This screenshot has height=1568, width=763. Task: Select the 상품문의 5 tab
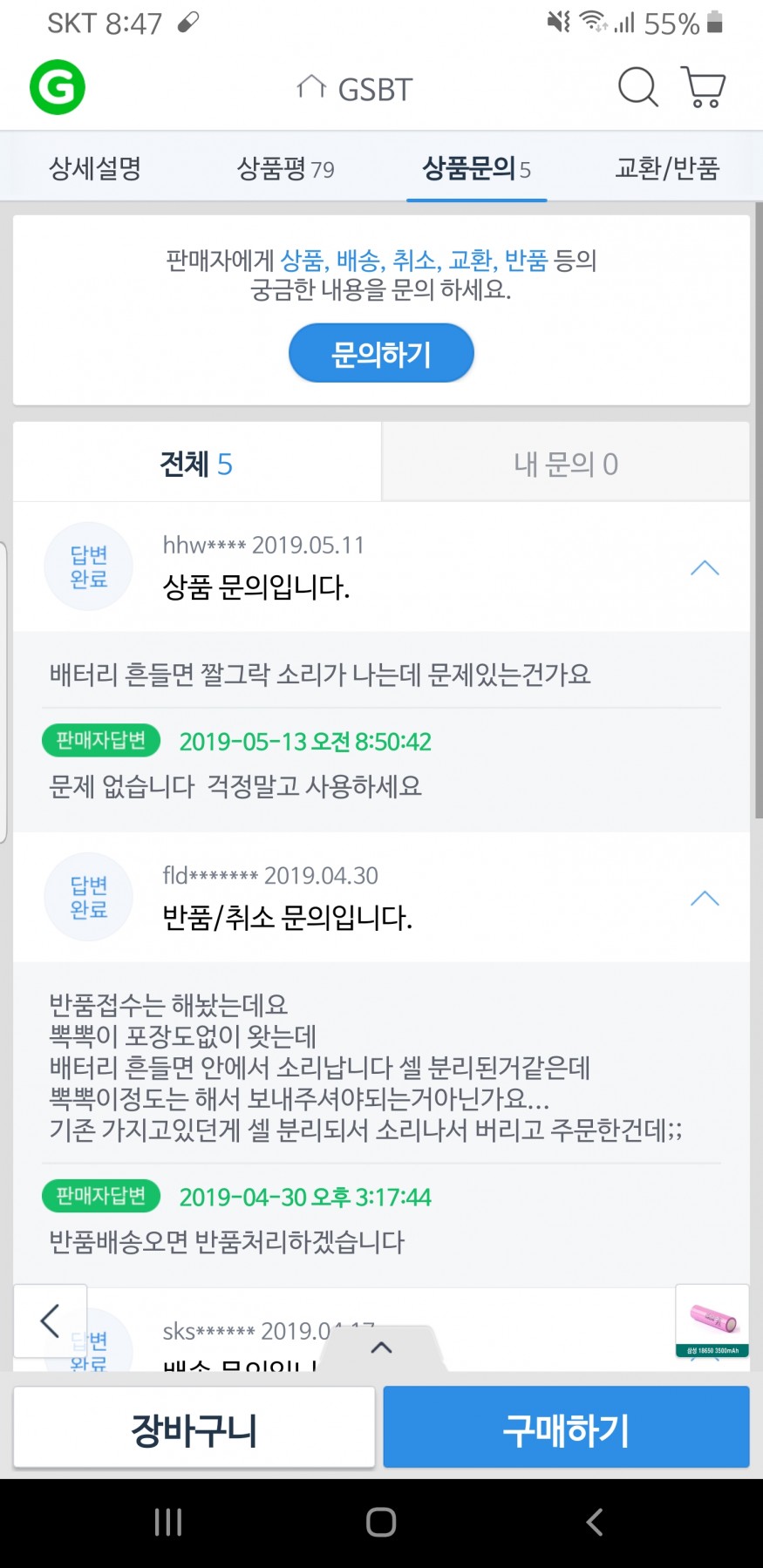[476, 168]
